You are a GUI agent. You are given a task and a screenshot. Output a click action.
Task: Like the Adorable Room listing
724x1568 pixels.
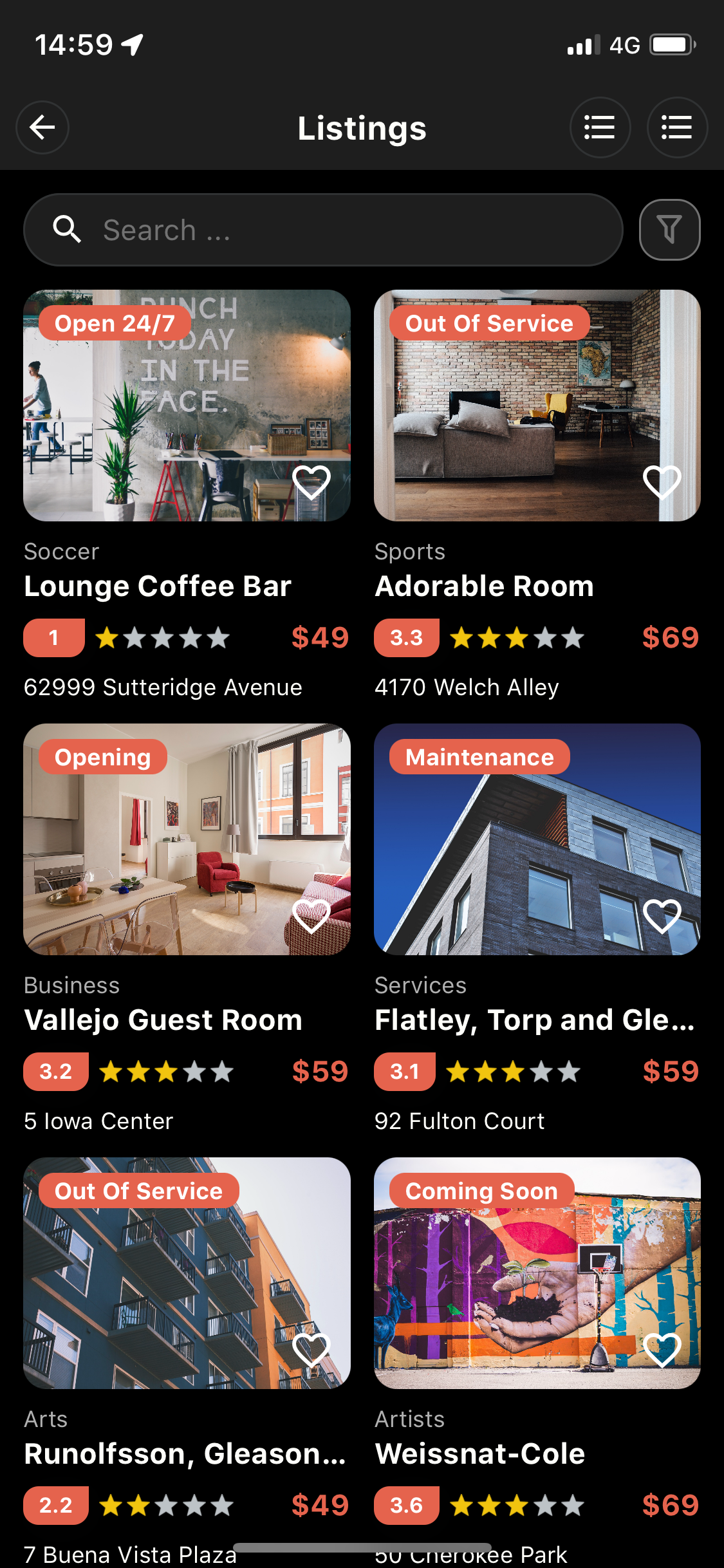(662, 482)
